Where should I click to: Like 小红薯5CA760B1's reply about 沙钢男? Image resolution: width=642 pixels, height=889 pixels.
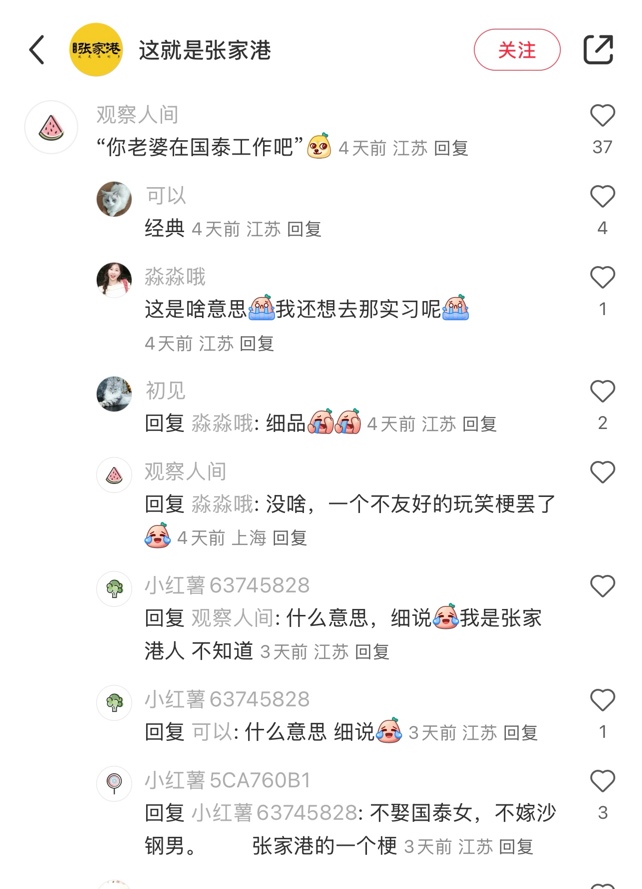[602, 781]
